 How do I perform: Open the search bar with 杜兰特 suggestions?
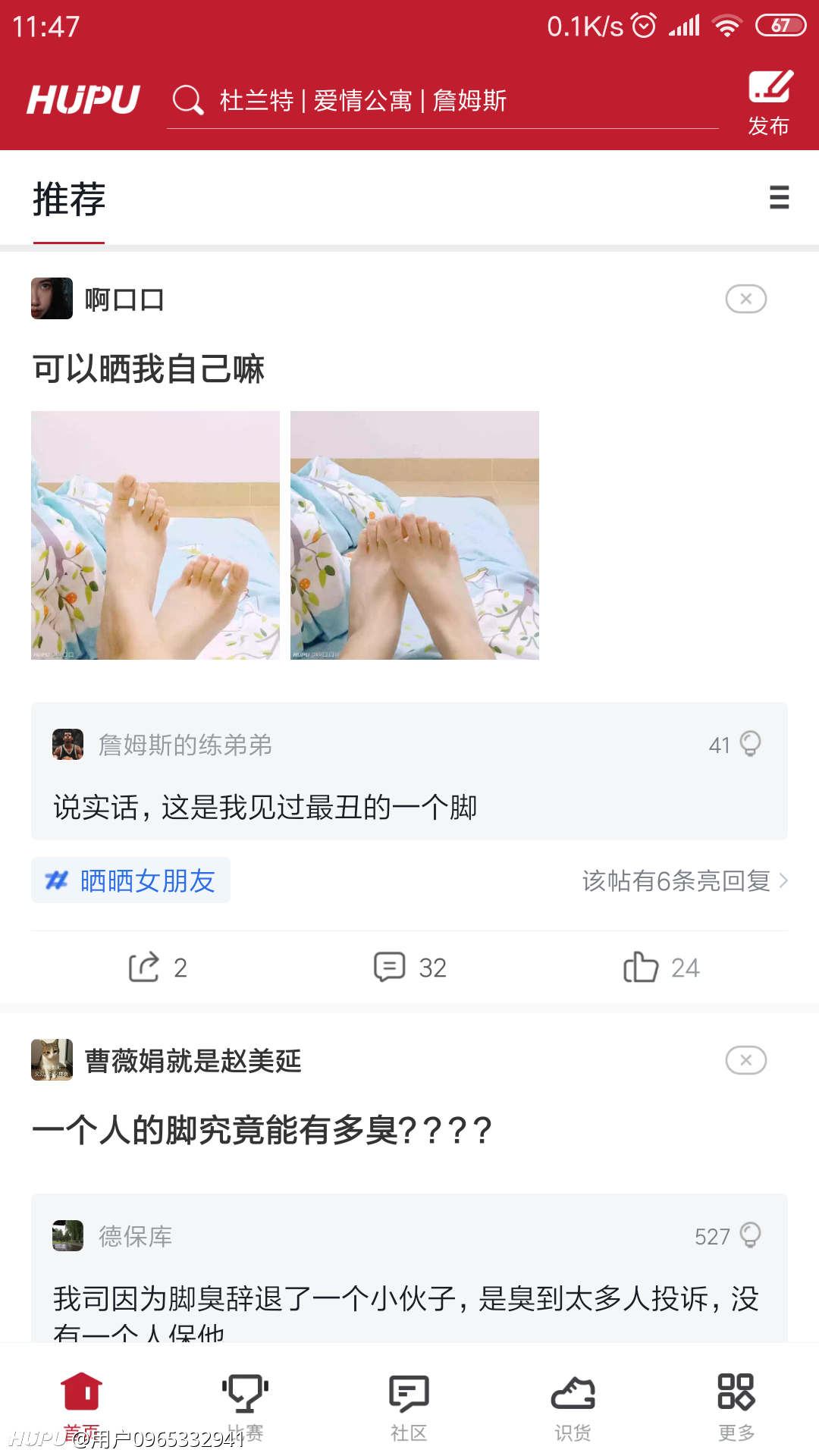pos(442,100)
